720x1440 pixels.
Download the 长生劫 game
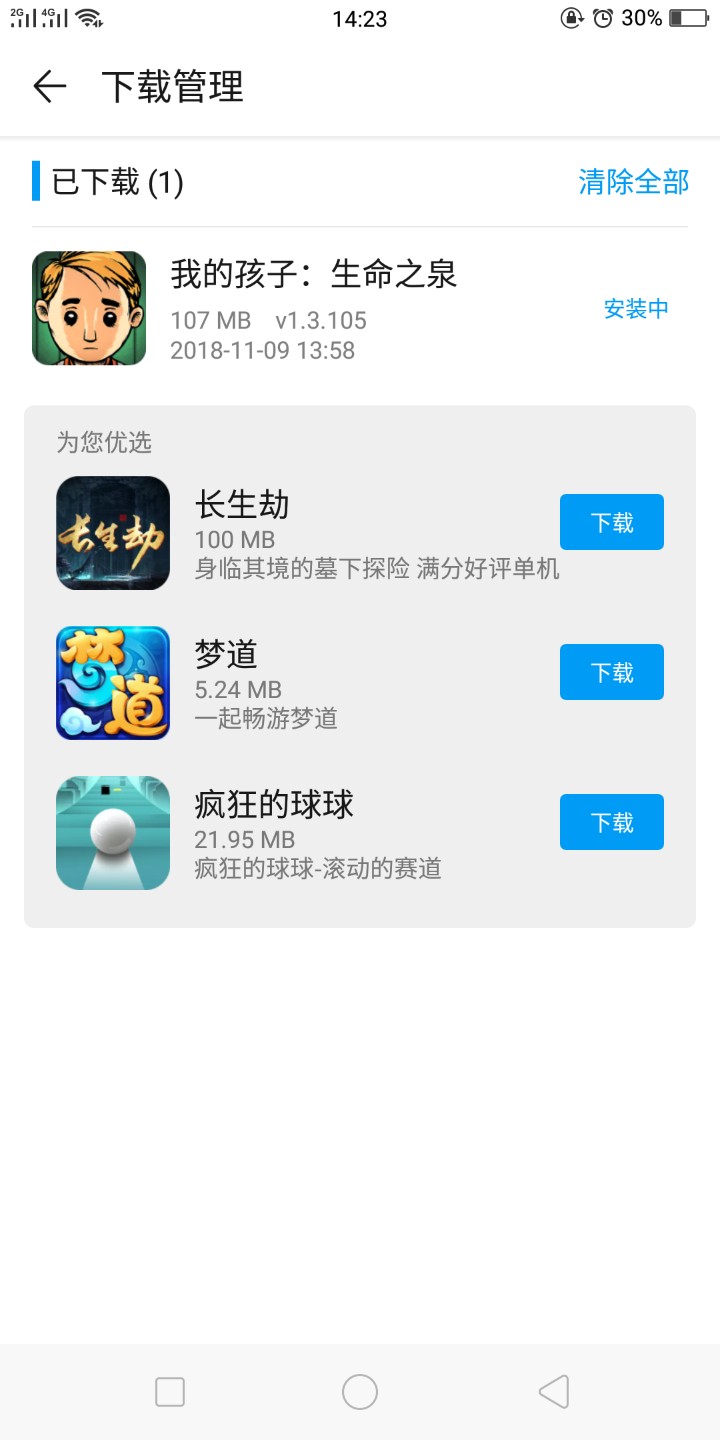click(611, 522)
